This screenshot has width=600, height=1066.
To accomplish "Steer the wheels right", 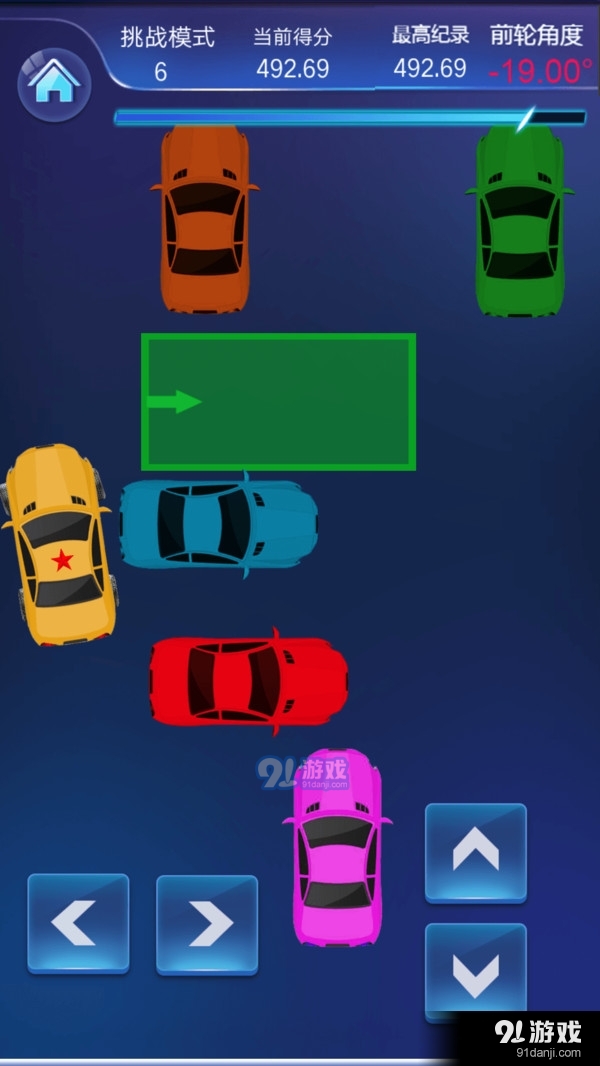I will 207,924.
